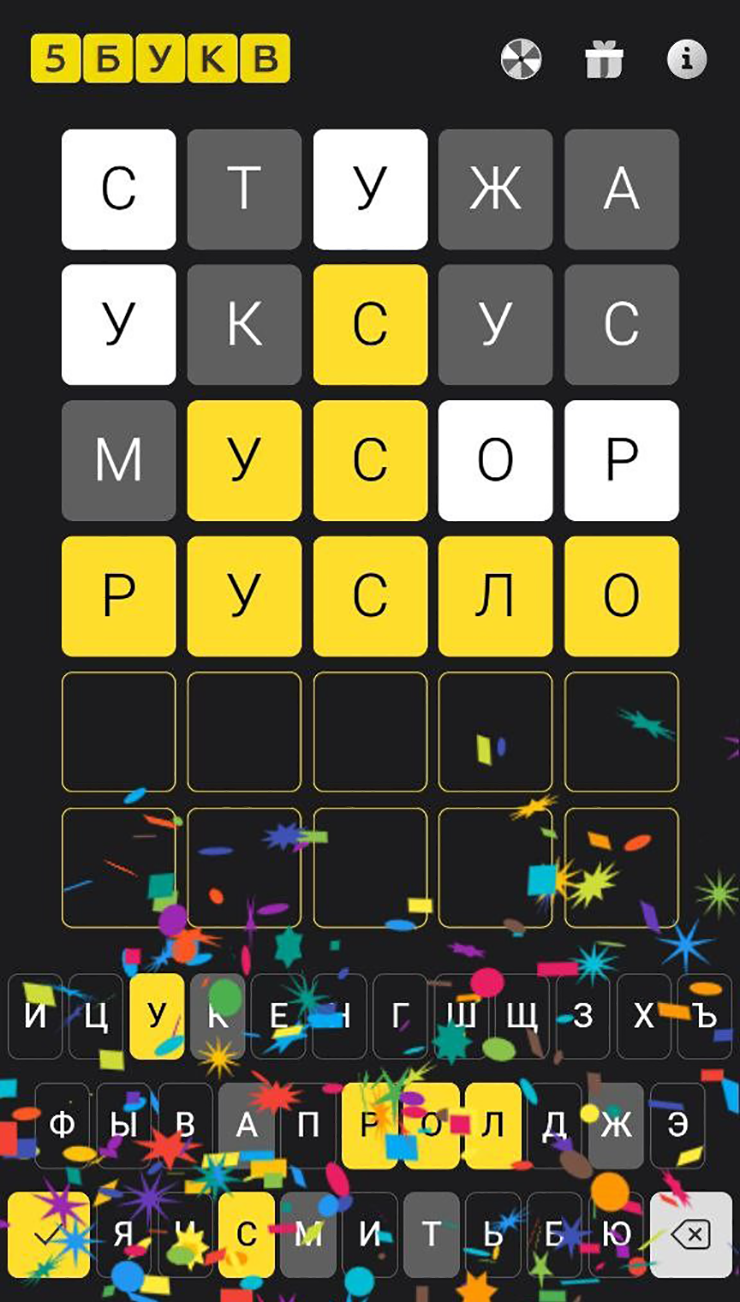Type the letter Ю on the keyboard
This screenshot has width=740, height=1302.
point(617,1235)
